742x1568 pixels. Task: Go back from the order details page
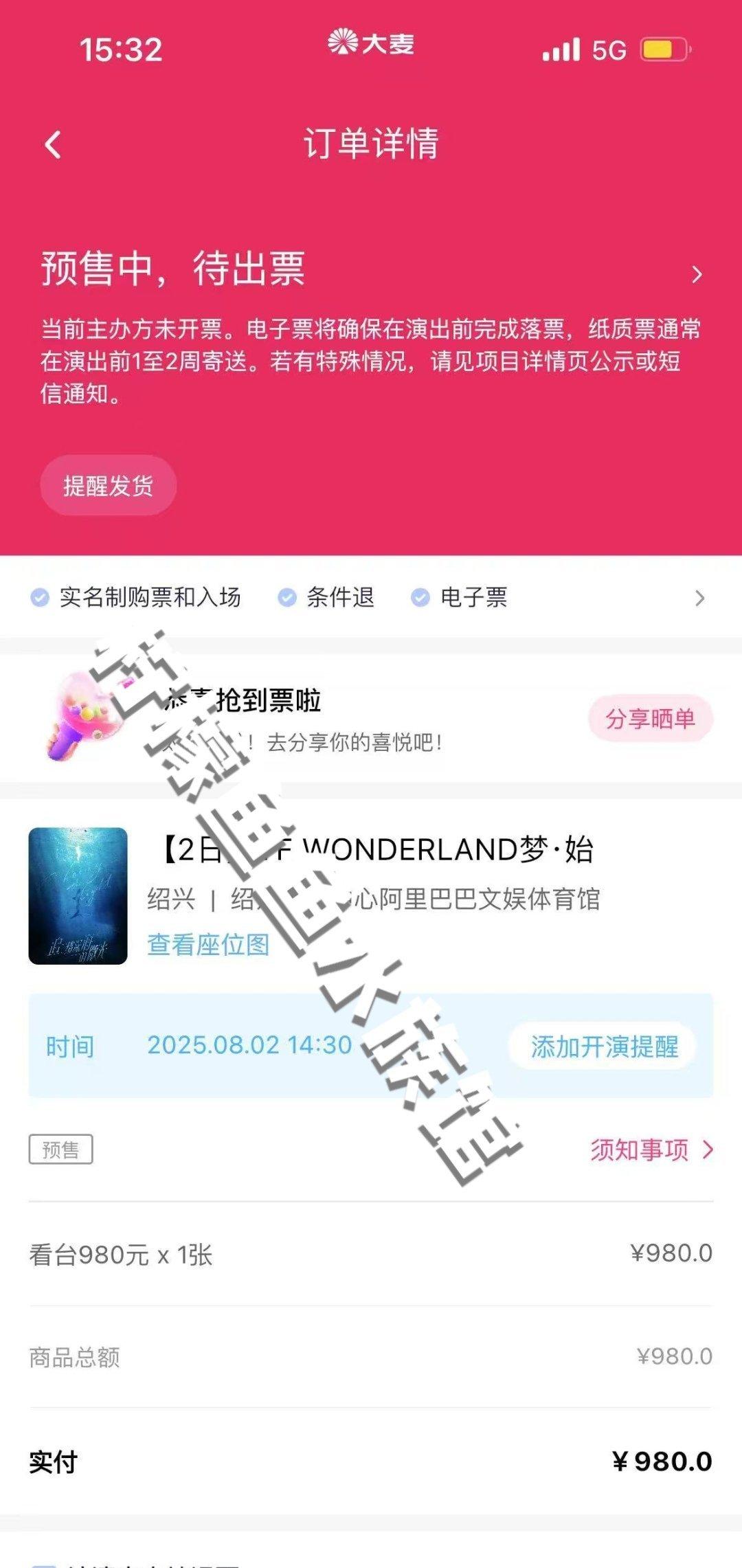click(x=53, y=145)
